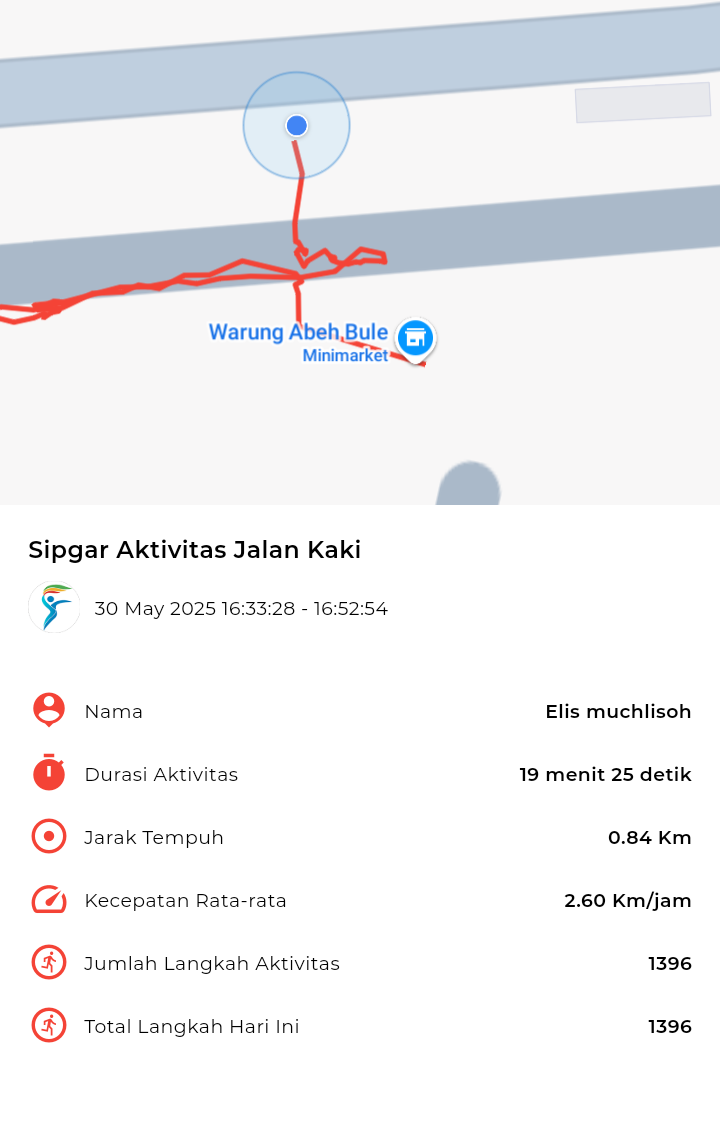Screen dimensions: 720x1126
Task: Click the runner icon for Total Langkah Hari Ini
Action: [x=48, y=1026]
